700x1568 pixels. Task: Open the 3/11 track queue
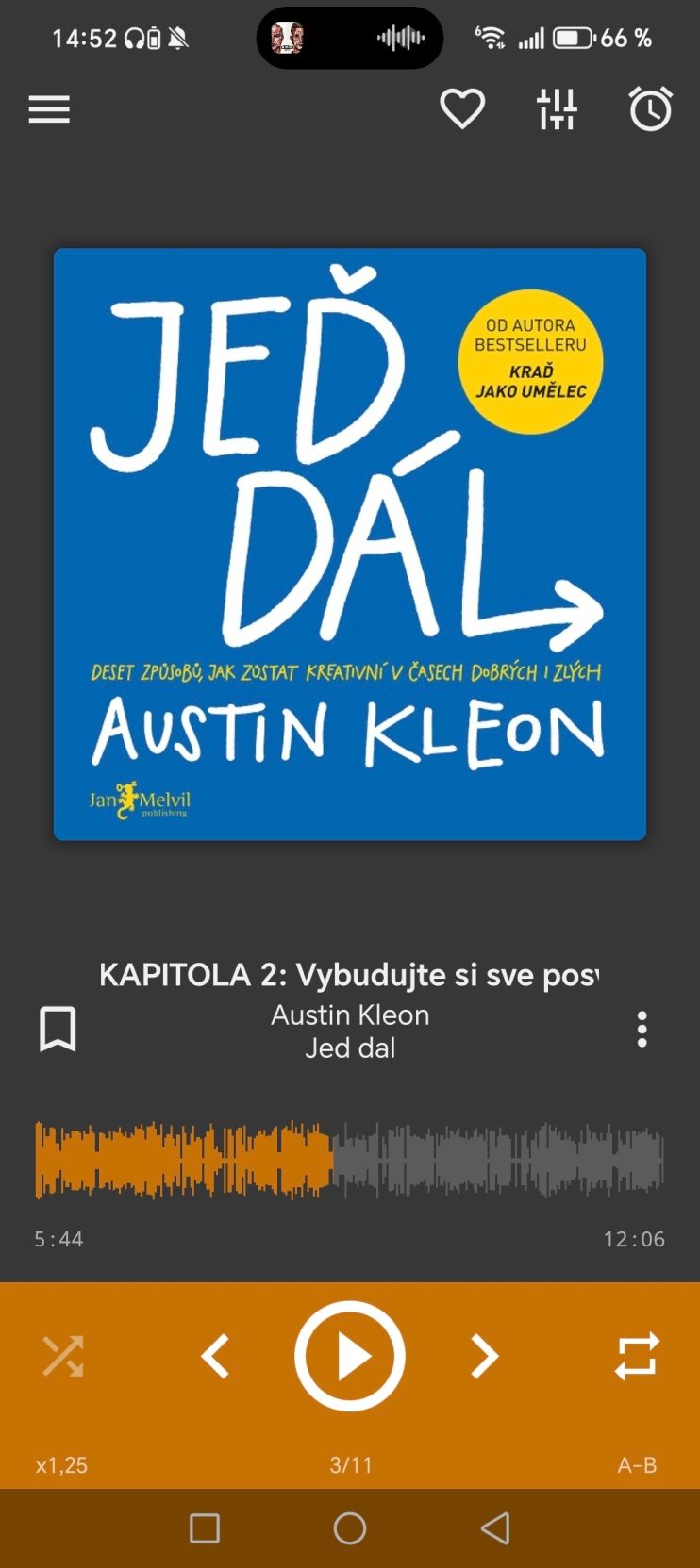[350, 1464]
